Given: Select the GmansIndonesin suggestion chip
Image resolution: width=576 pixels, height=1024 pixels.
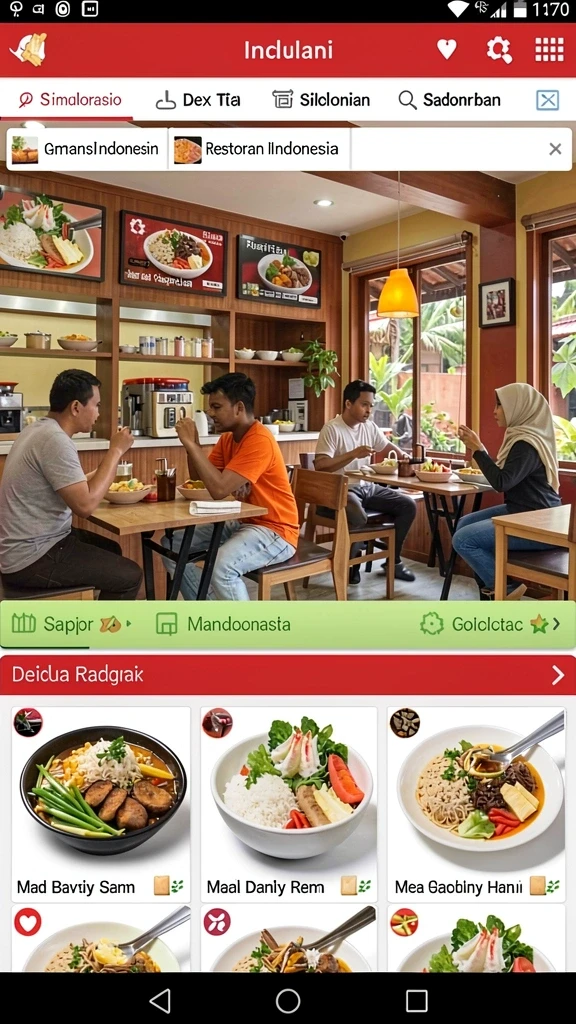Looking at the screenshot, I should pyautogui.click(x=87, y=149).
